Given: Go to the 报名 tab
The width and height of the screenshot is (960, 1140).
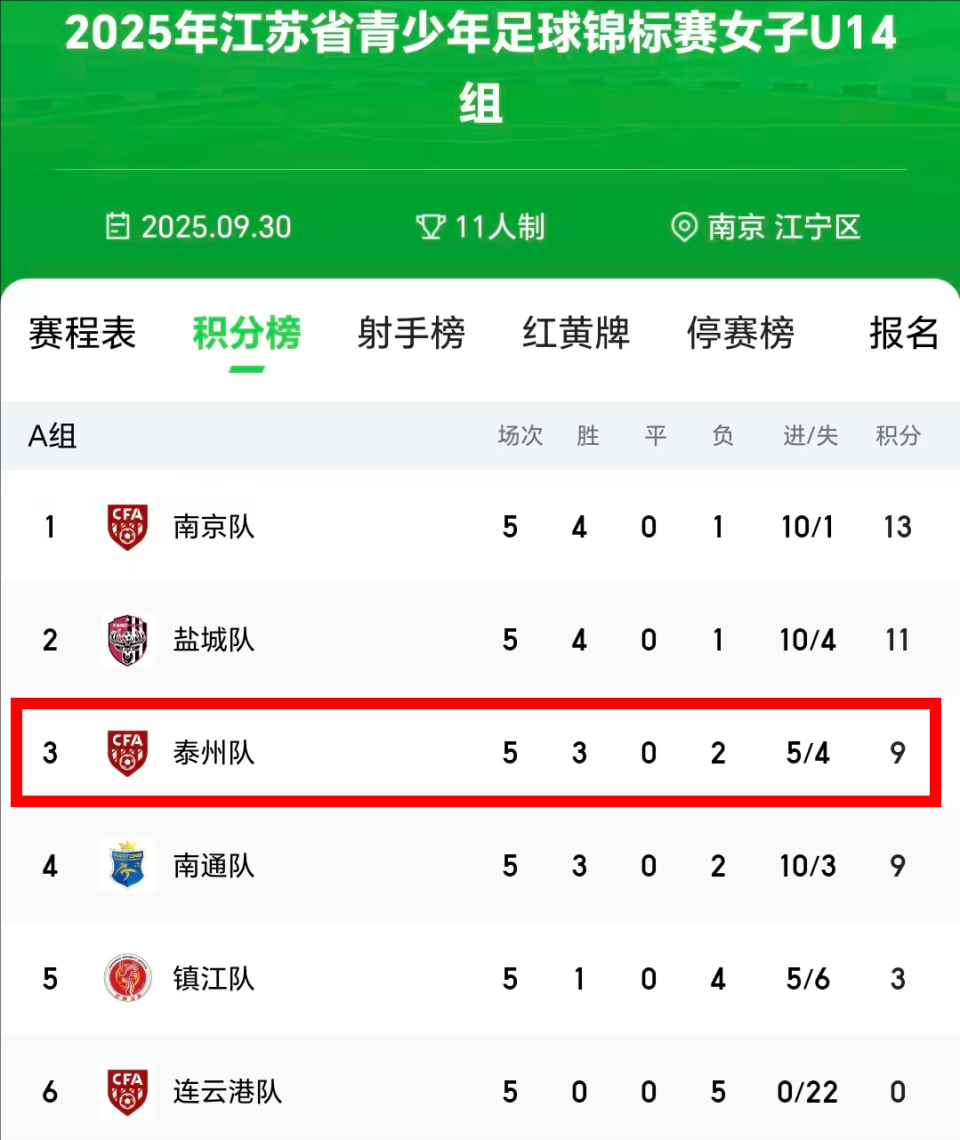Looking at the screenshot, I should 903,333.
